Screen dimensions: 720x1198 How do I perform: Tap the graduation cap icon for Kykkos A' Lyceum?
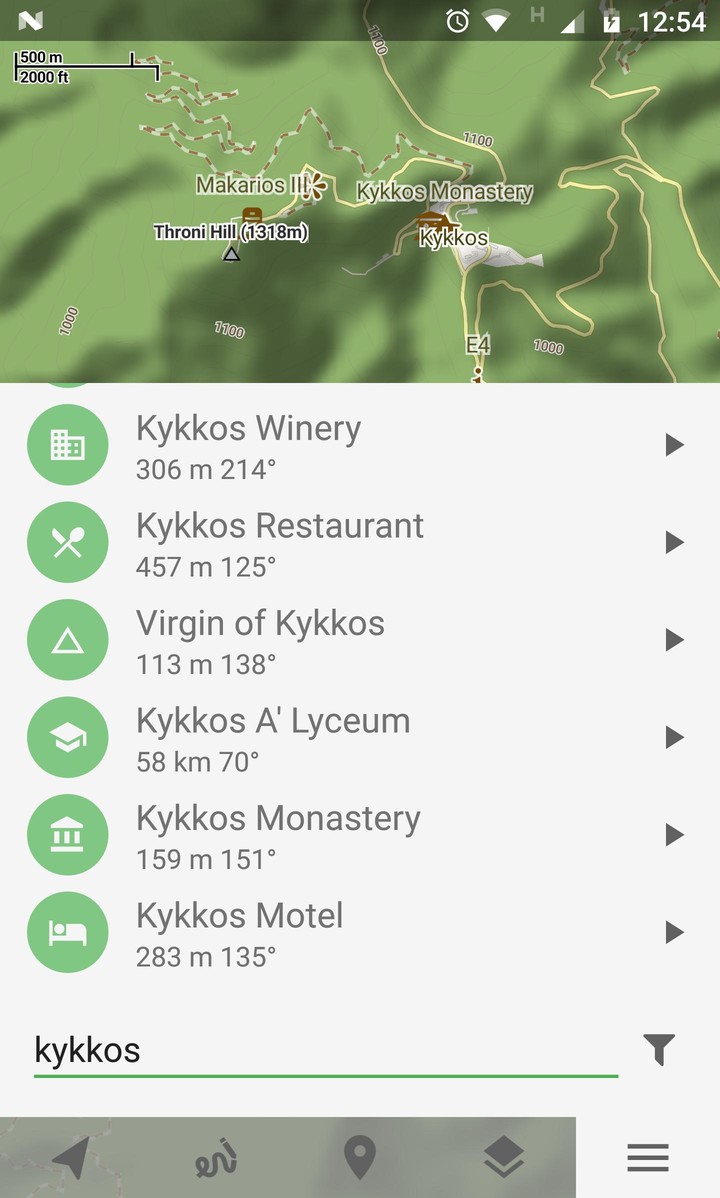tap(67, 737)
